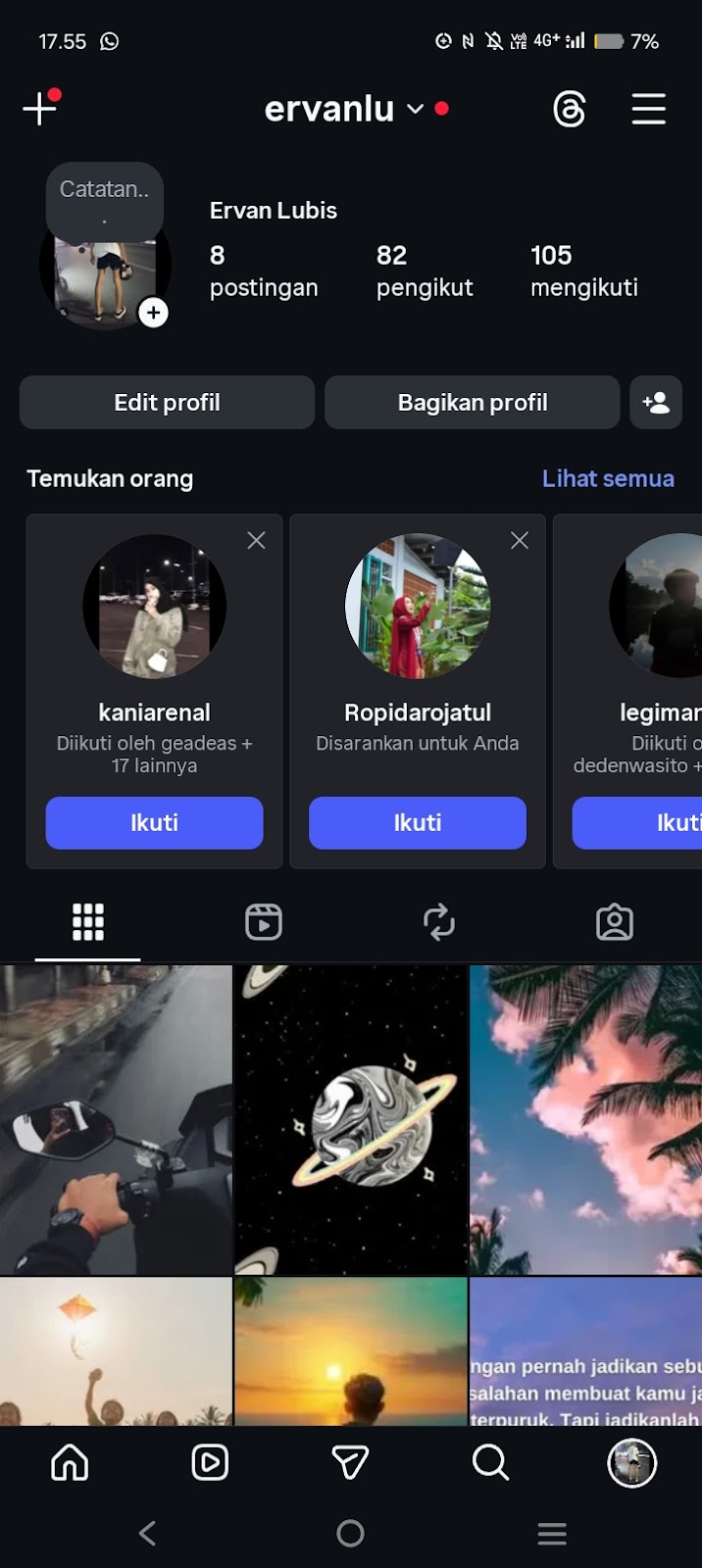Tap Bagikan profil button
Screen dimensions: 702x1568
[x=472, y=403]
